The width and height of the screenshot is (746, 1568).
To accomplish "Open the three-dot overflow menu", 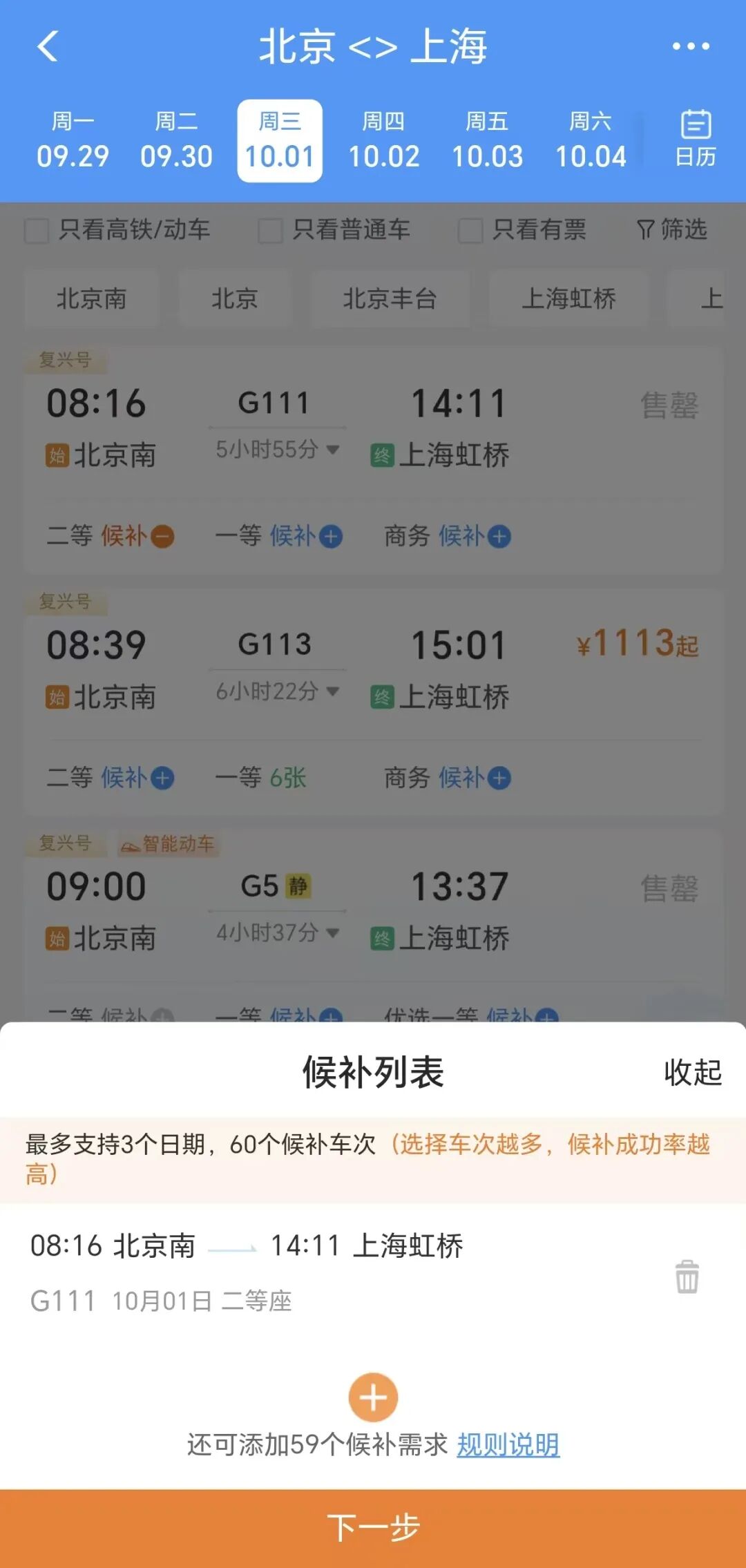I will coord(691,46).
